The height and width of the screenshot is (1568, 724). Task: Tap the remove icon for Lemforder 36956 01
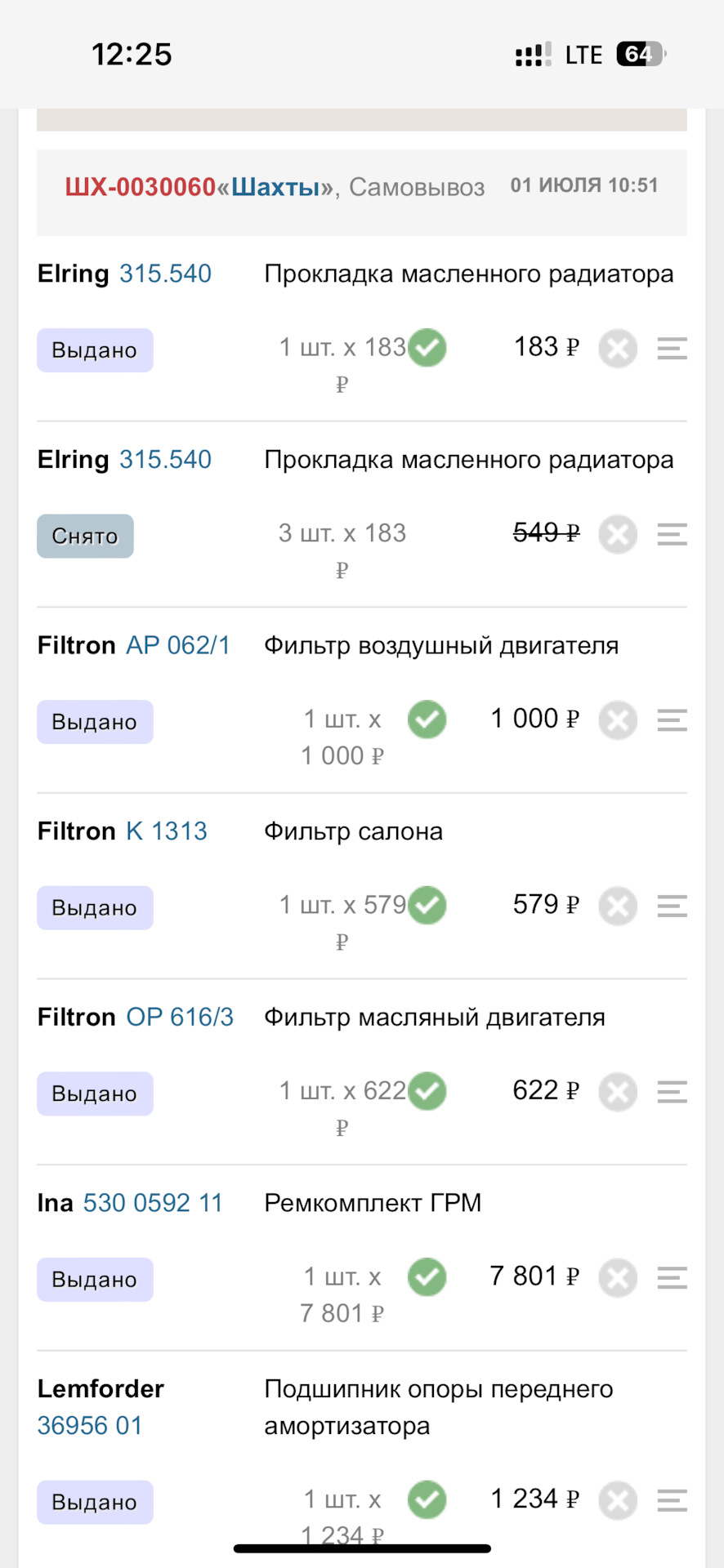pyautogui.click(x=618, y=1500)
